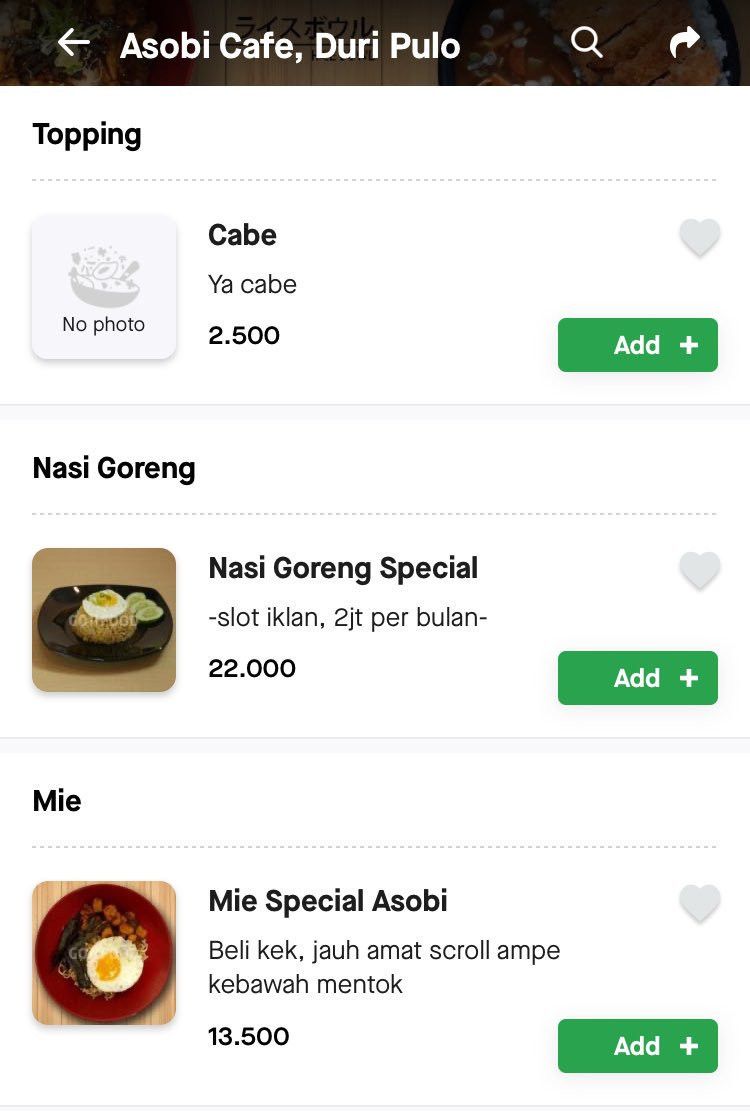Tap the plus icon on Cabe's Add button
This screenshot has width=750, height=1111.
tap(689, 344)
